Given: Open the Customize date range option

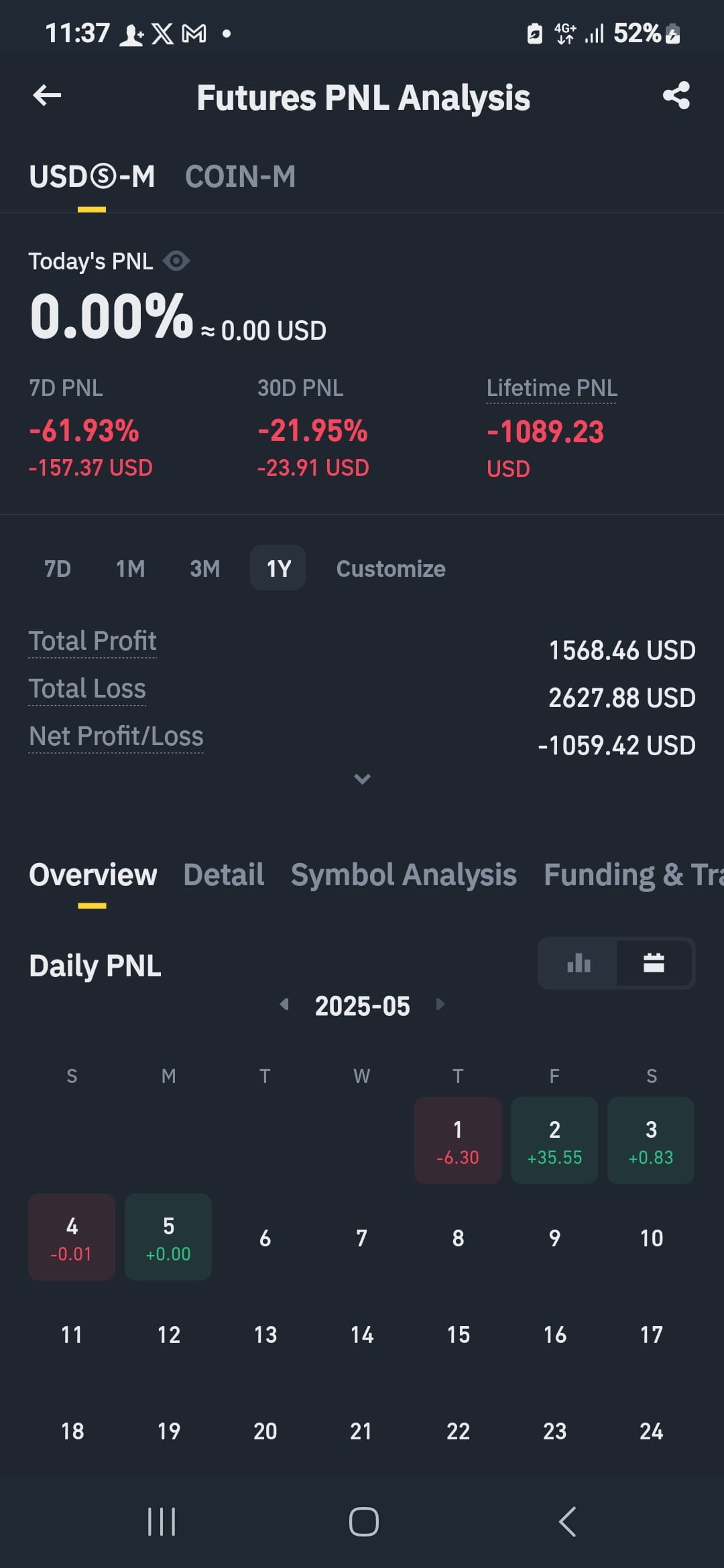Looking at the screenshot, I should point(391,568).
